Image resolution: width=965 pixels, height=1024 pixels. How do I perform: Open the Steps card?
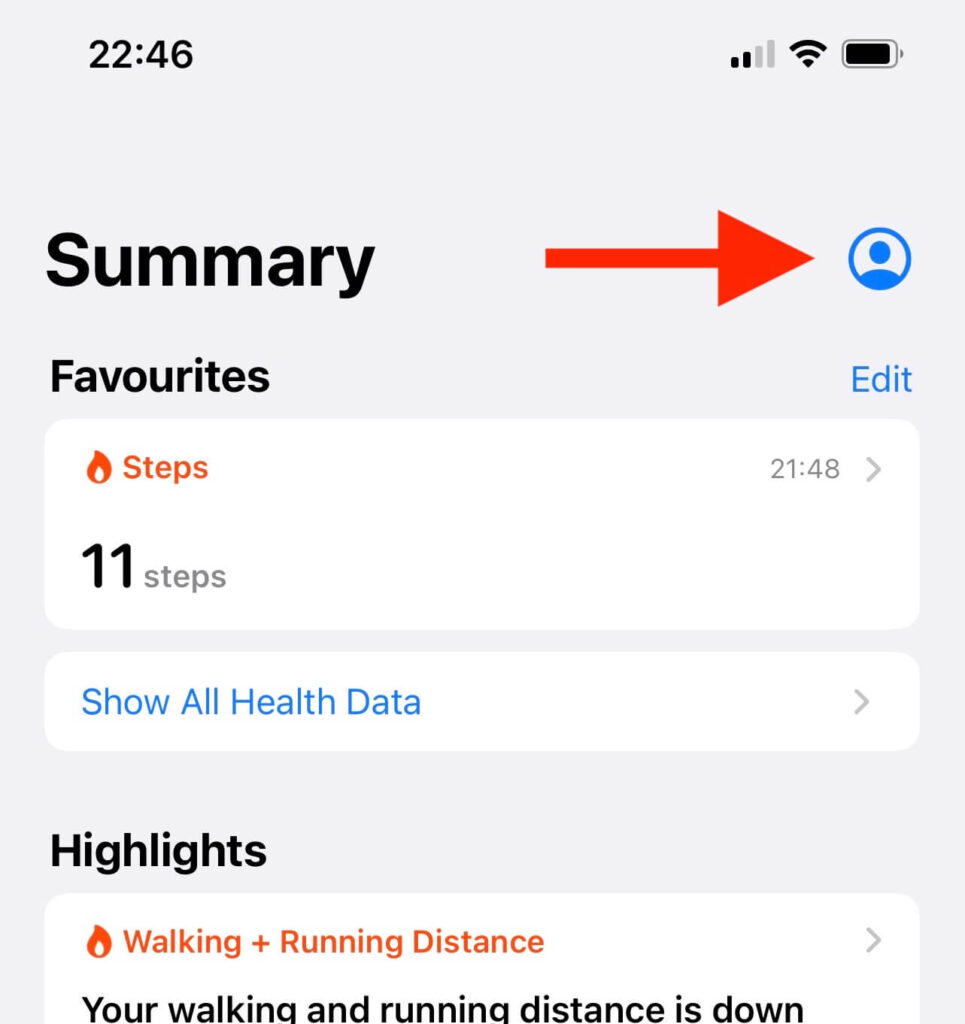coord(480,523)
